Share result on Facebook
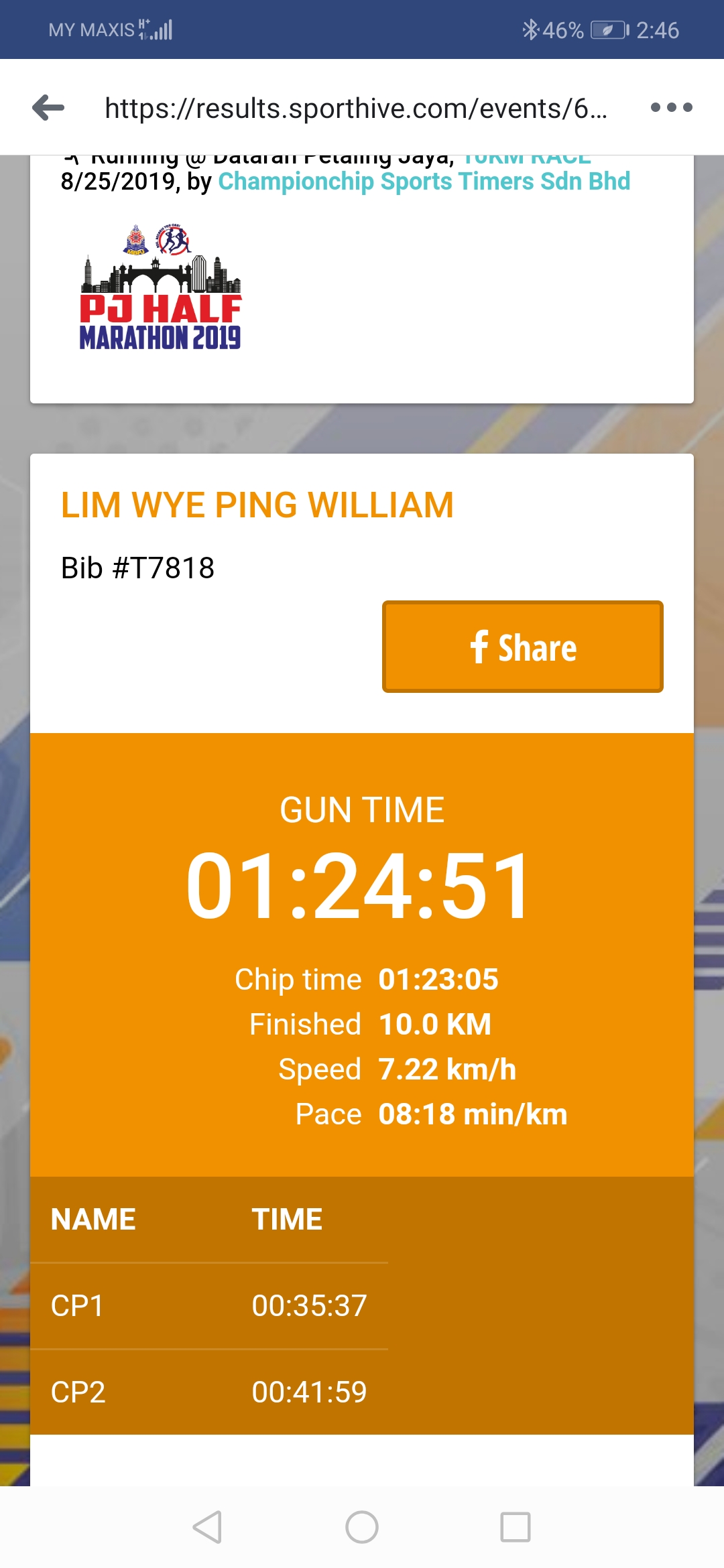724x1568 pixels. [522, 647]
